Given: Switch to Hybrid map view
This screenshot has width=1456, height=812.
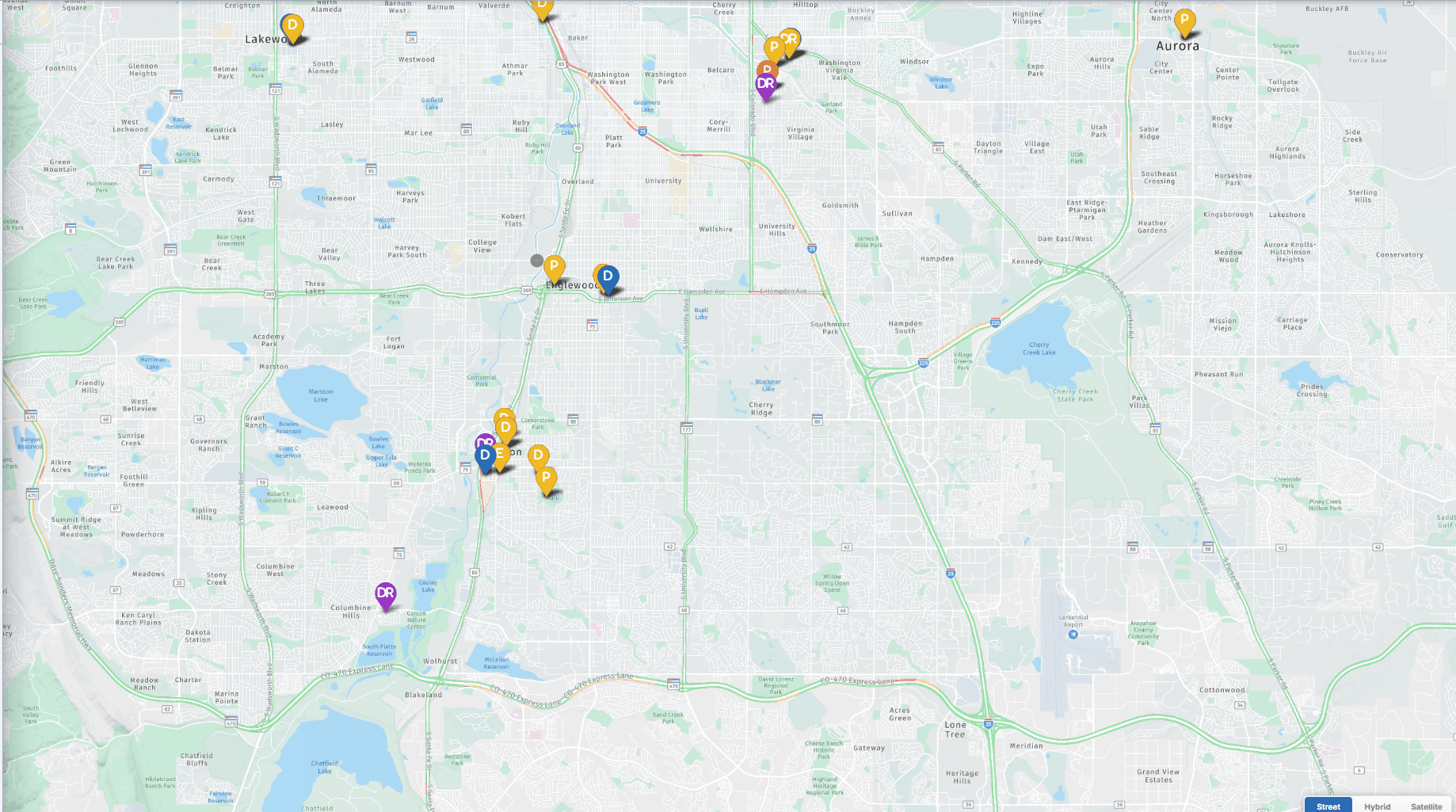Looking at the screenshot, I should [x=1377, y=806].
